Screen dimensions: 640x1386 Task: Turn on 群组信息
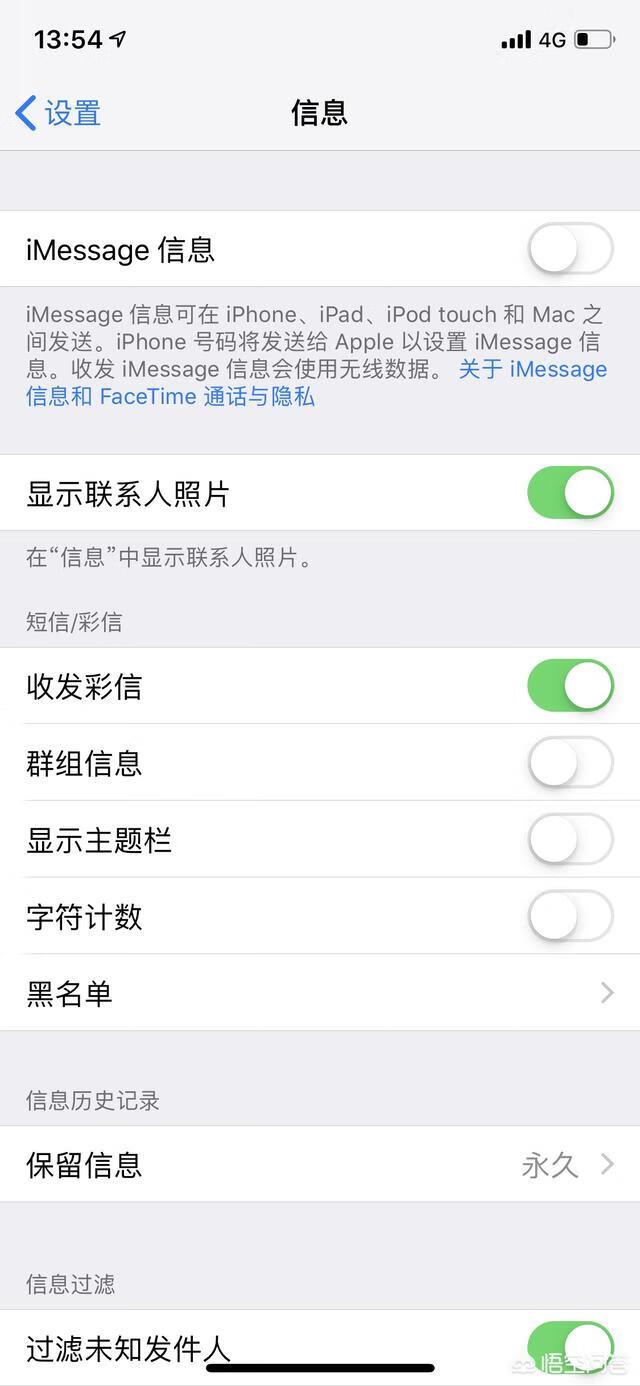pos(570,763)
